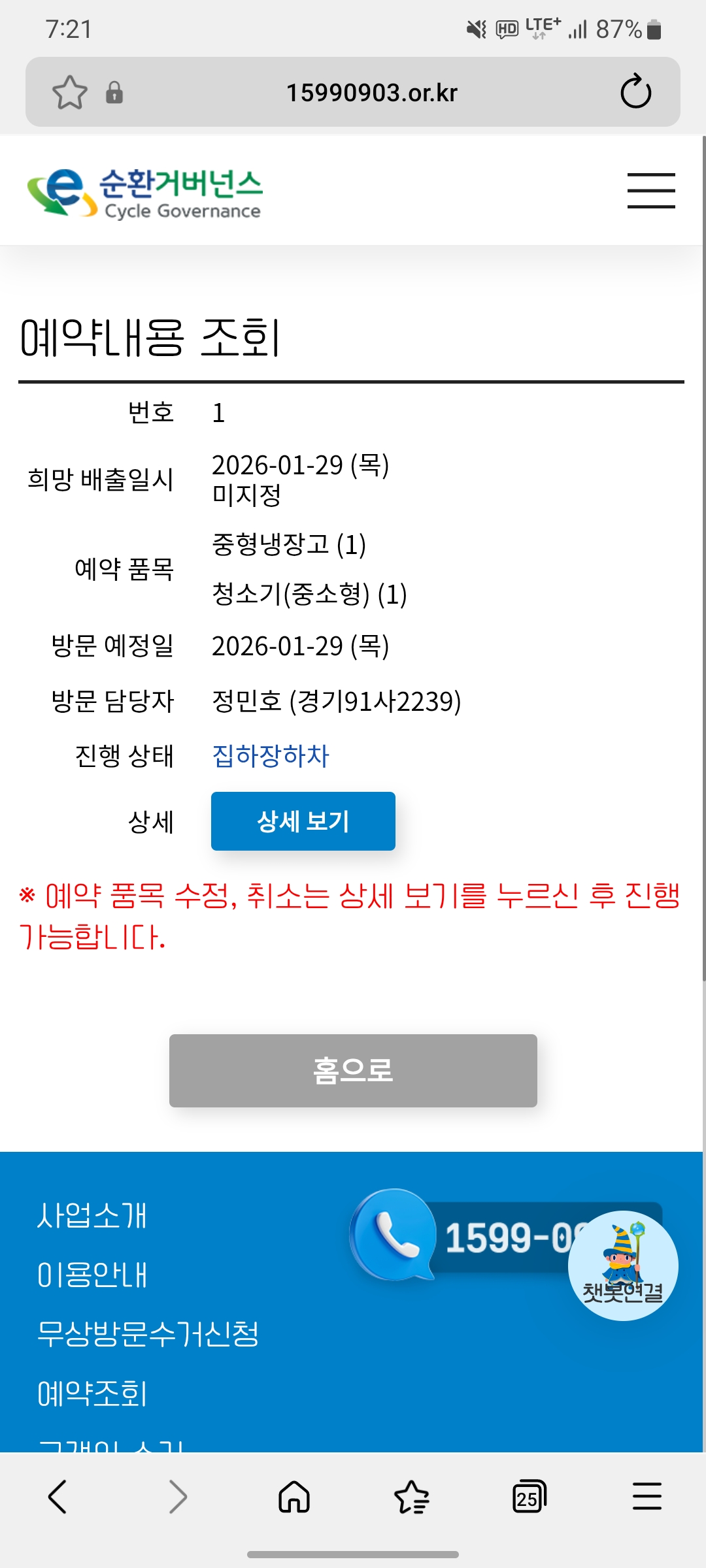Open the browser bookmarks list
This screenshot has height=1568, width=706.
pos(412,1496)
